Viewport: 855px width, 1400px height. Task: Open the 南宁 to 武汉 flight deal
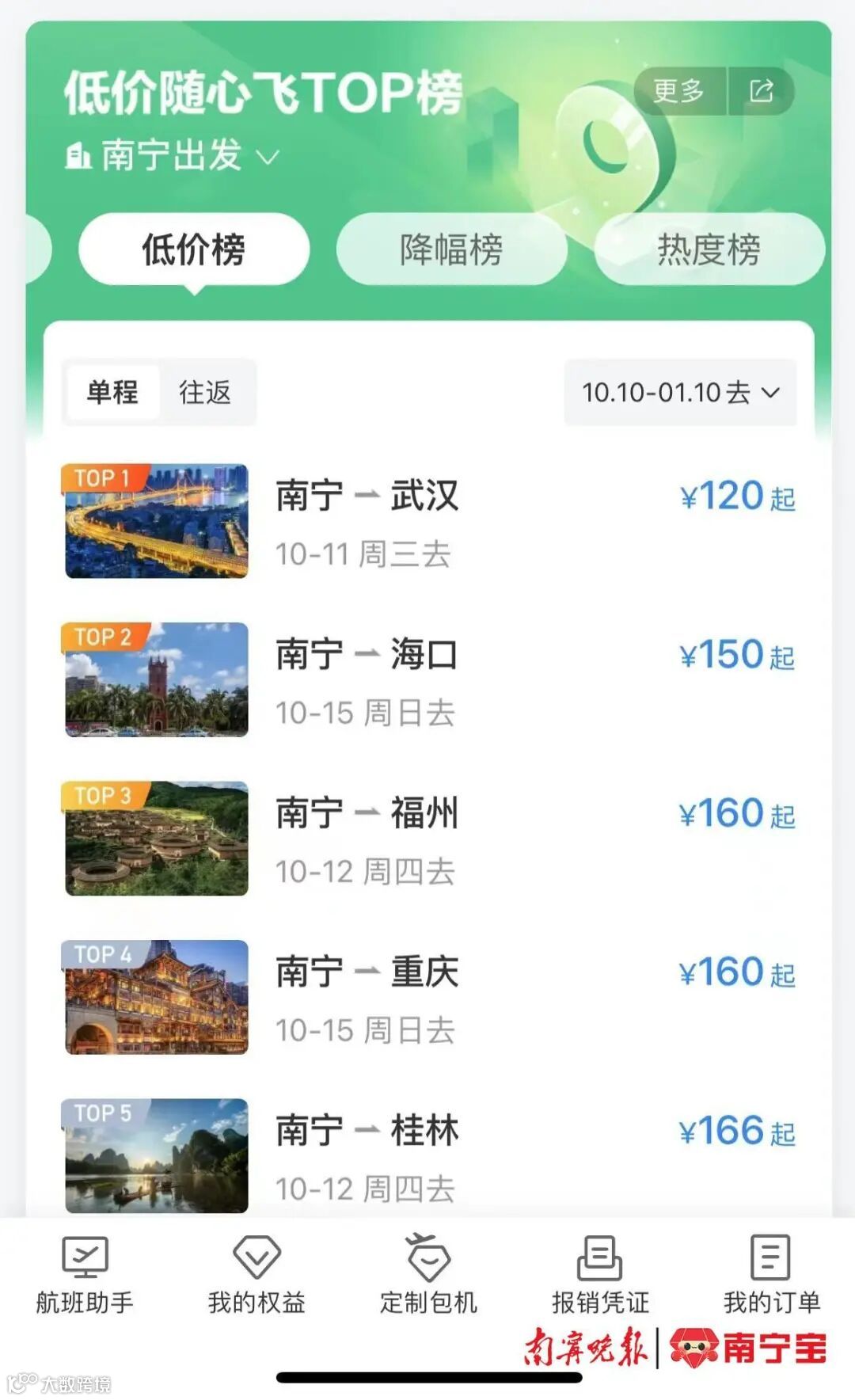(427, 521)
